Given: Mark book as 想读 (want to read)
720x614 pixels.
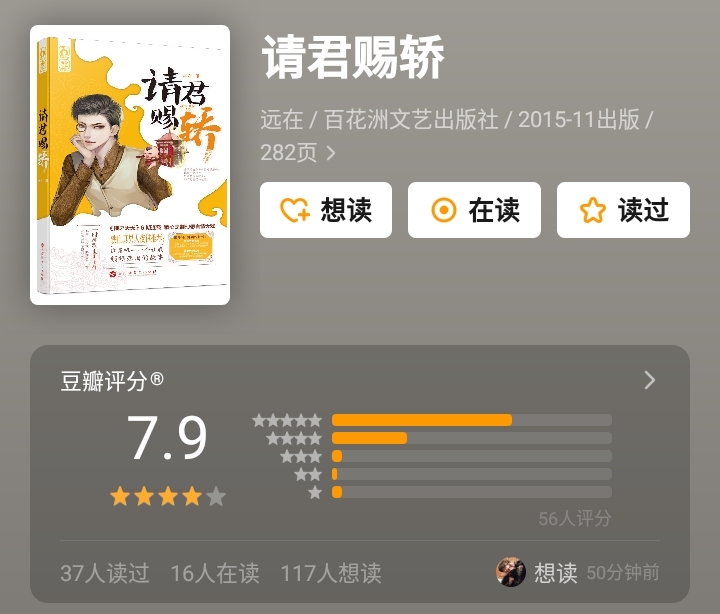Looking at the screenshot, I should coord(325,210).
